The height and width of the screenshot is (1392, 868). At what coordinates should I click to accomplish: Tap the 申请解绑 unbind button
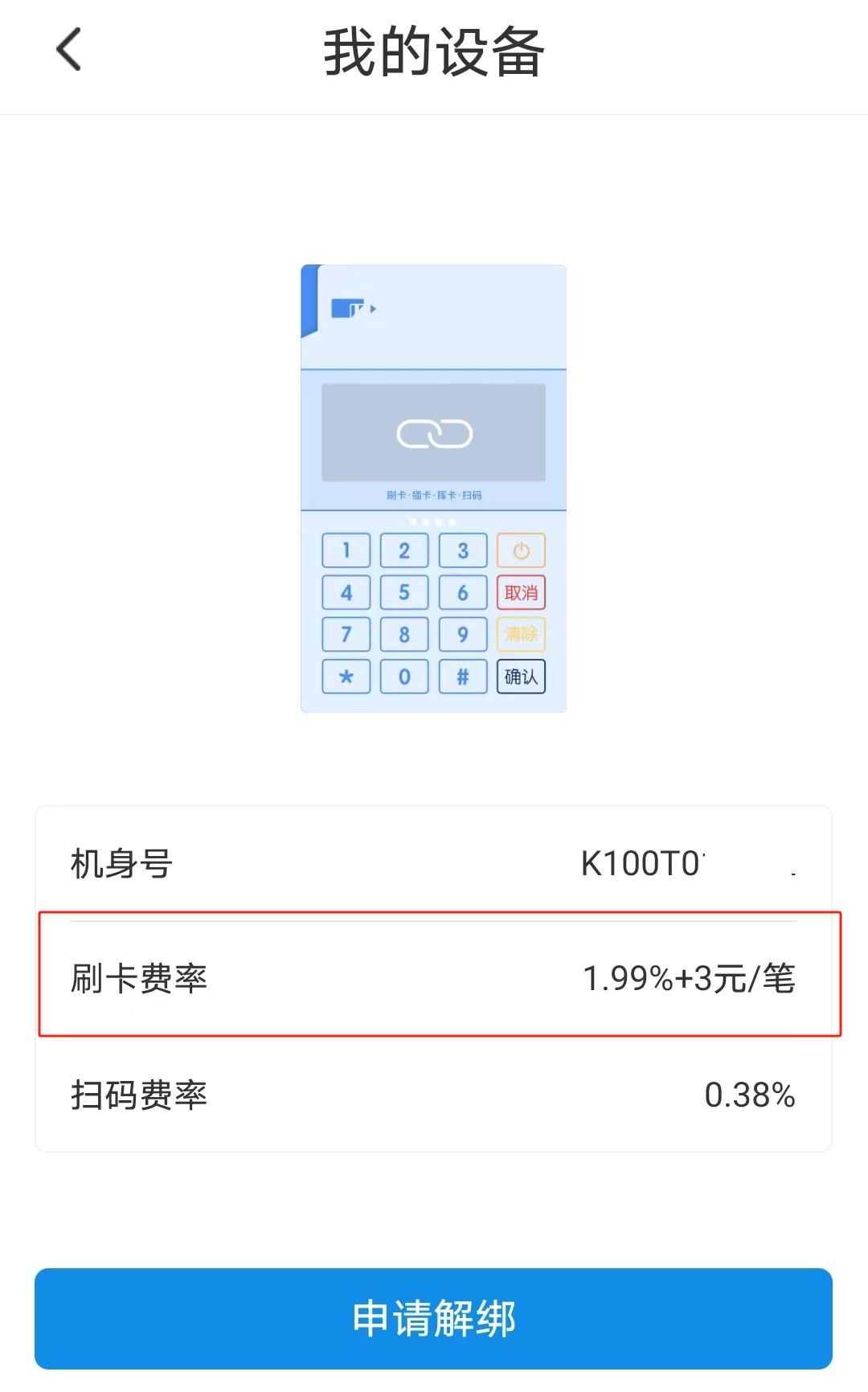pos(433,1318)
